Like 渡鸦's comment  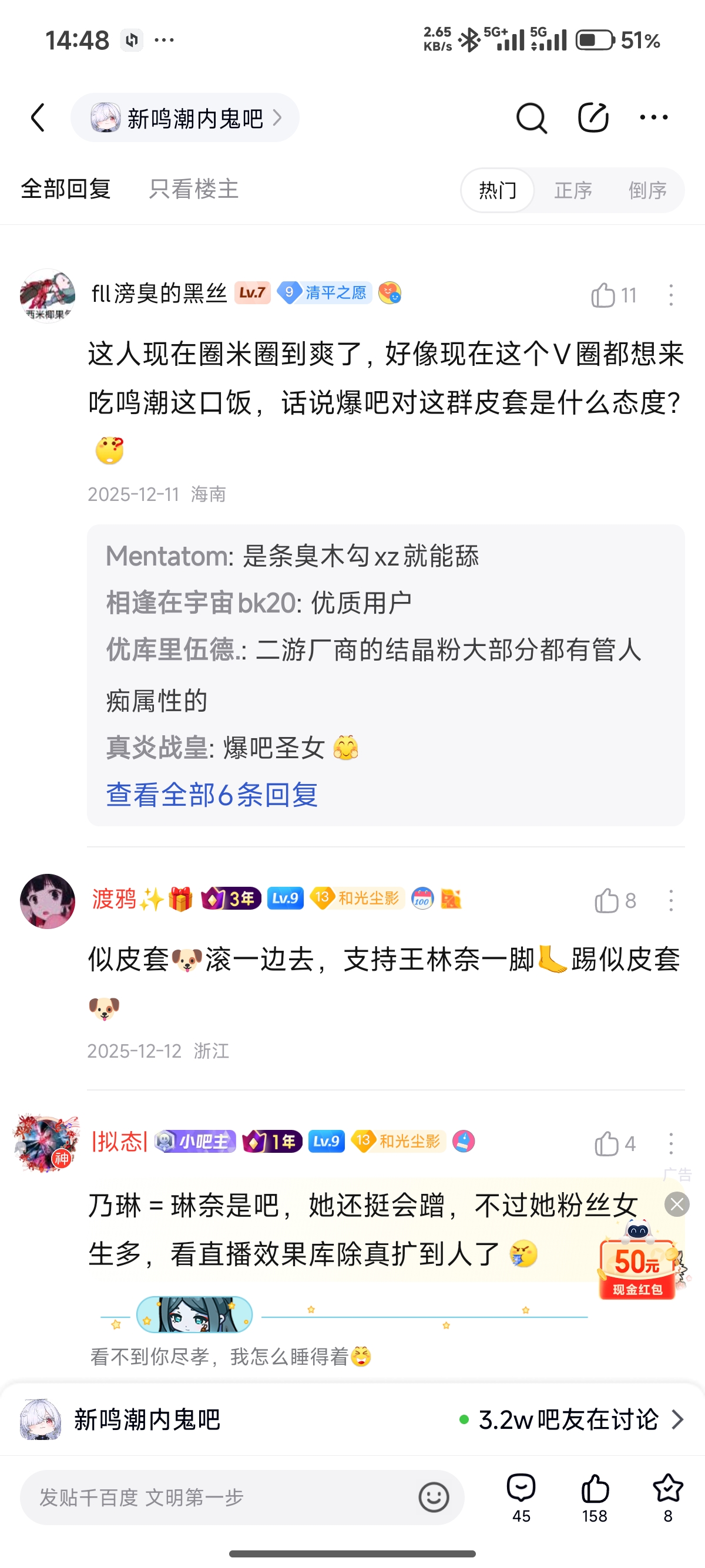click(607, 901)
